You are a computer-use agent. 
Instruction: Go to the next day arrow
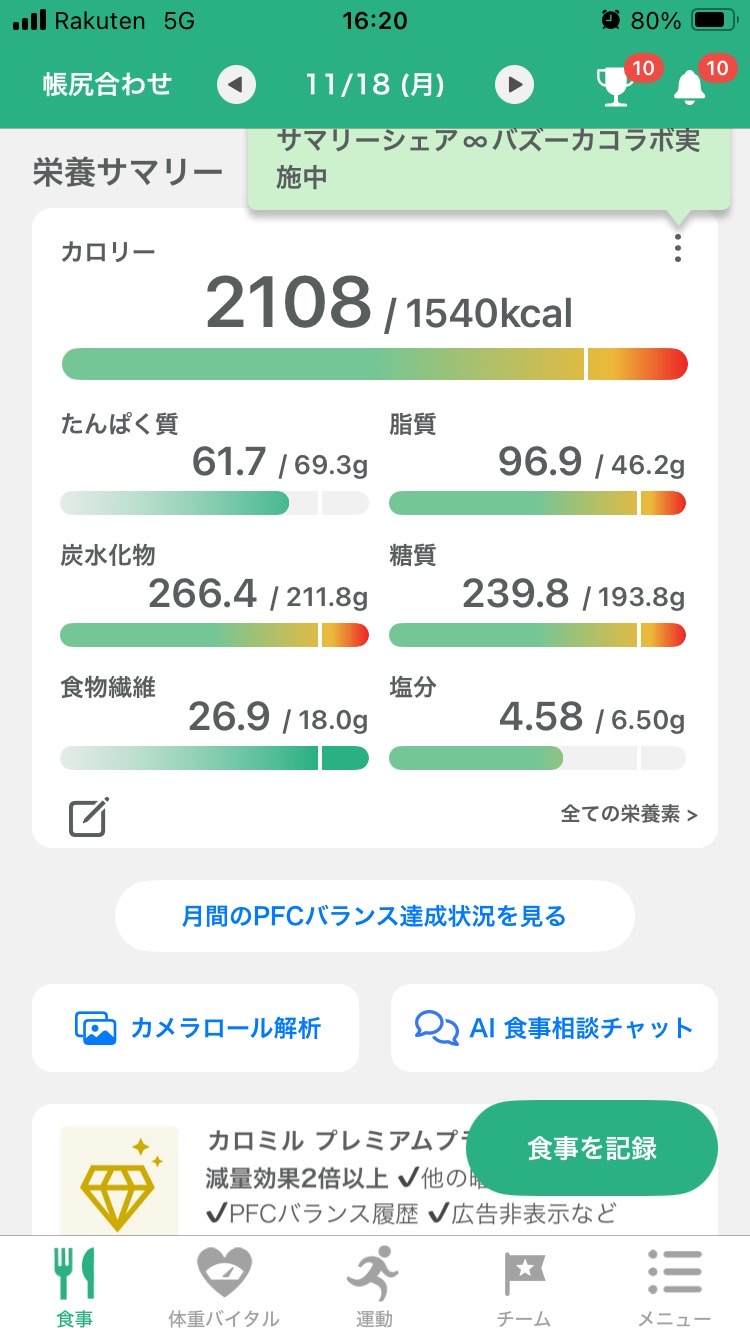(515, 85)
